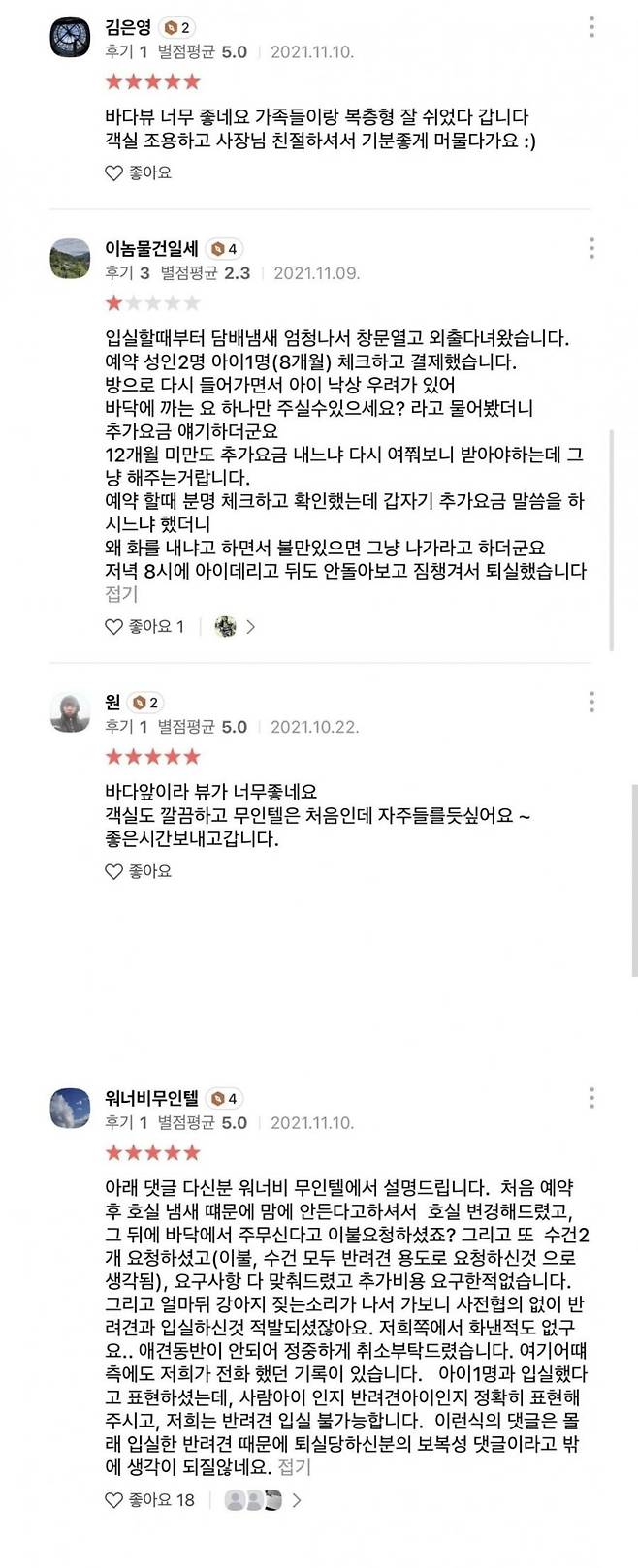Collapse 이놈물건일세's review with 접기
638x1568 pixels.
121,594
